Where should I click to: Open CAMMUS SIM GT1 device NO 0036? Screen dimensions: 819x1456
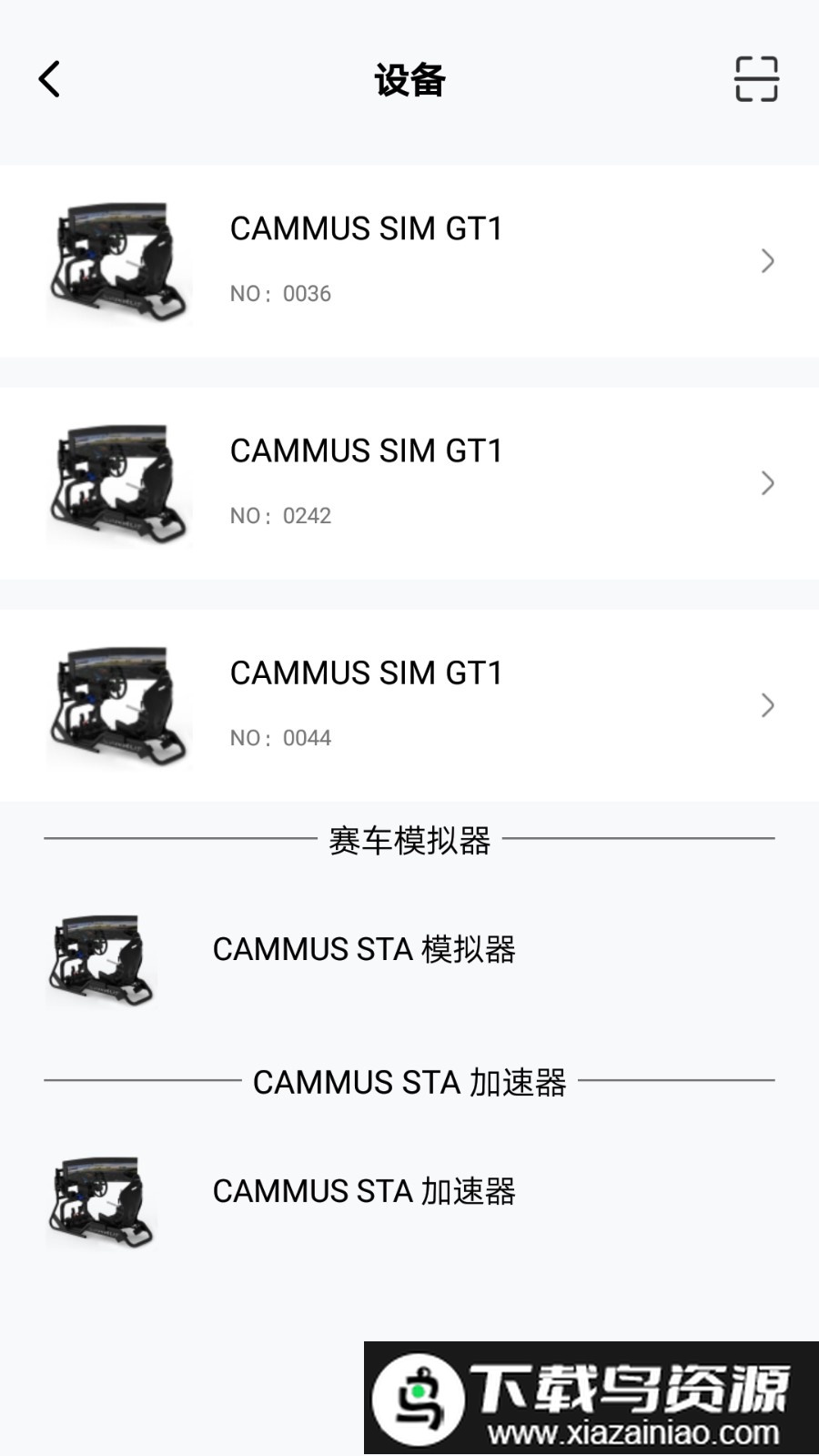click(409, 261)
